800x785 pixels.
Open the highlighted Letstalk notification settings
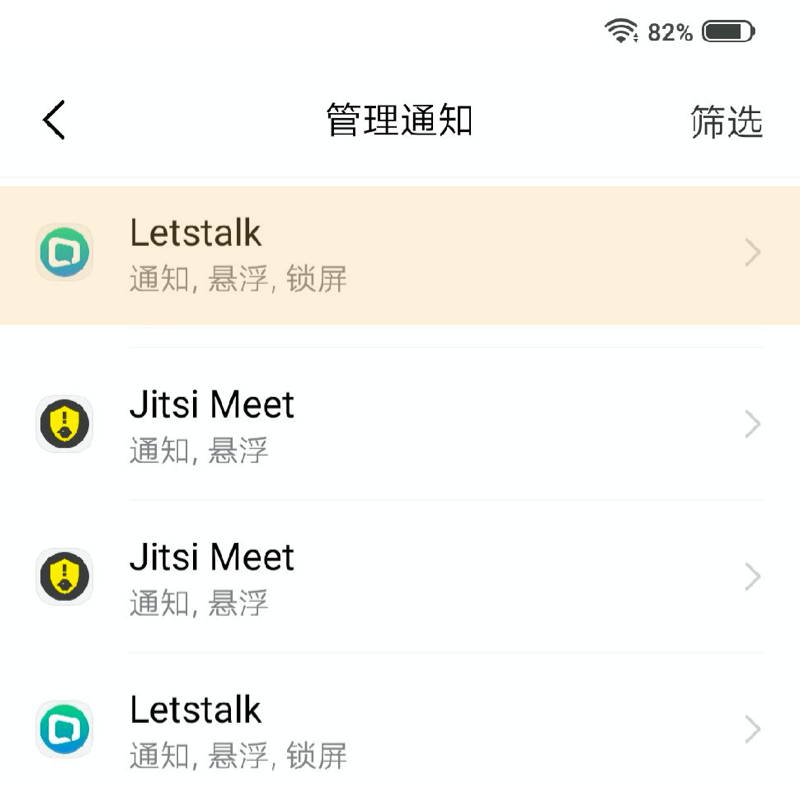point(400,254)
